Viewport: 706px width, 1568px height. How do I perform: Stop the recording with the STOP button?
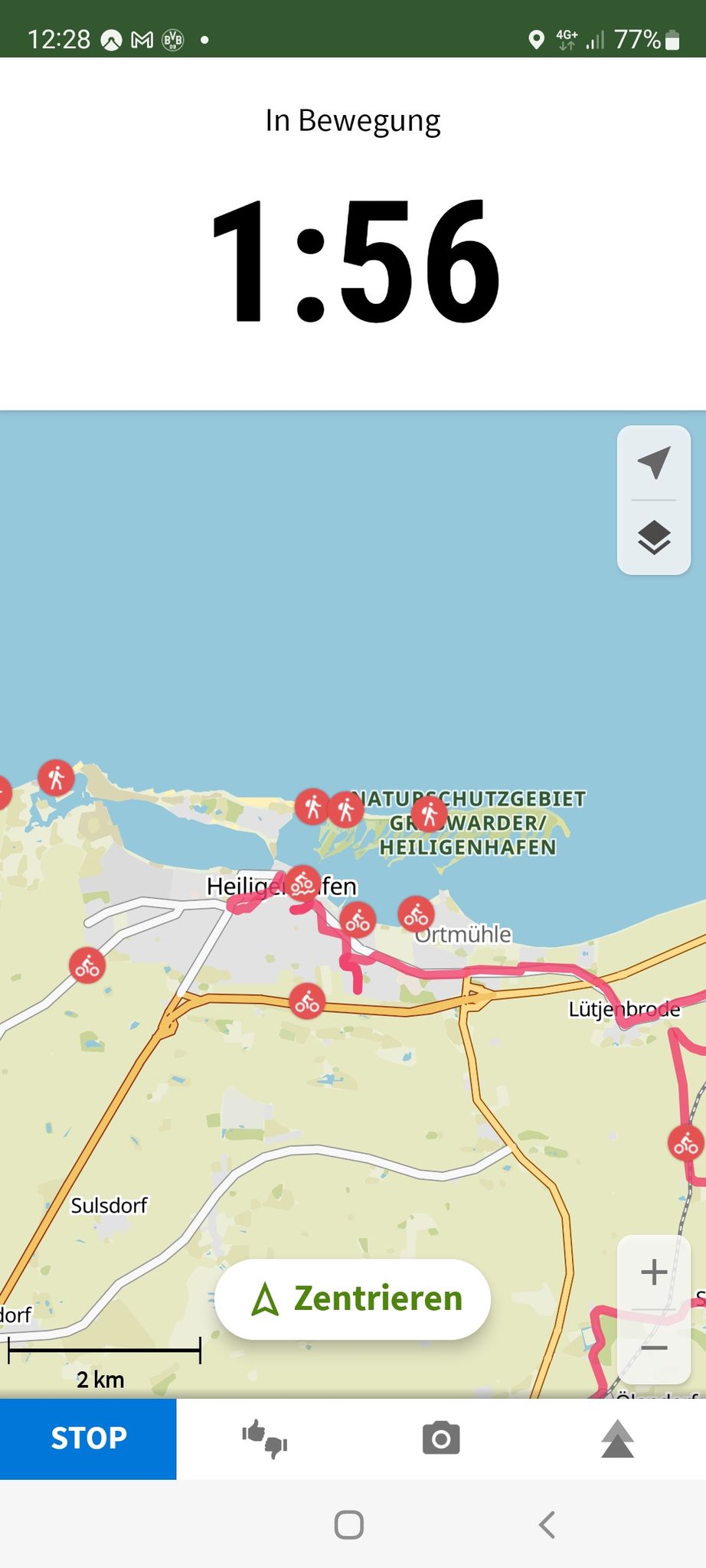[88, 1439]
